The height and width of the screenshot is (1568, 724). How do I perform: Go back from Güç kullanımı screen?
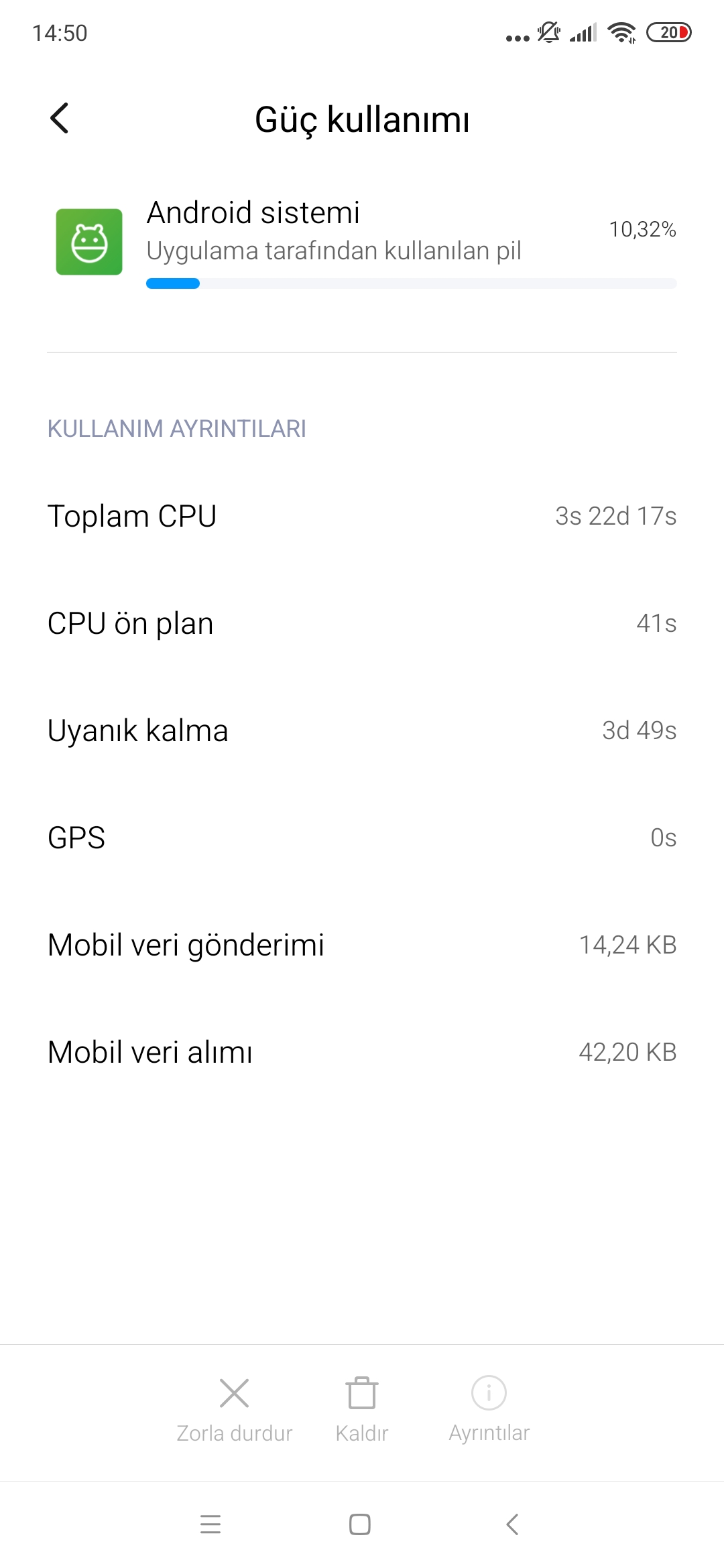60,119
